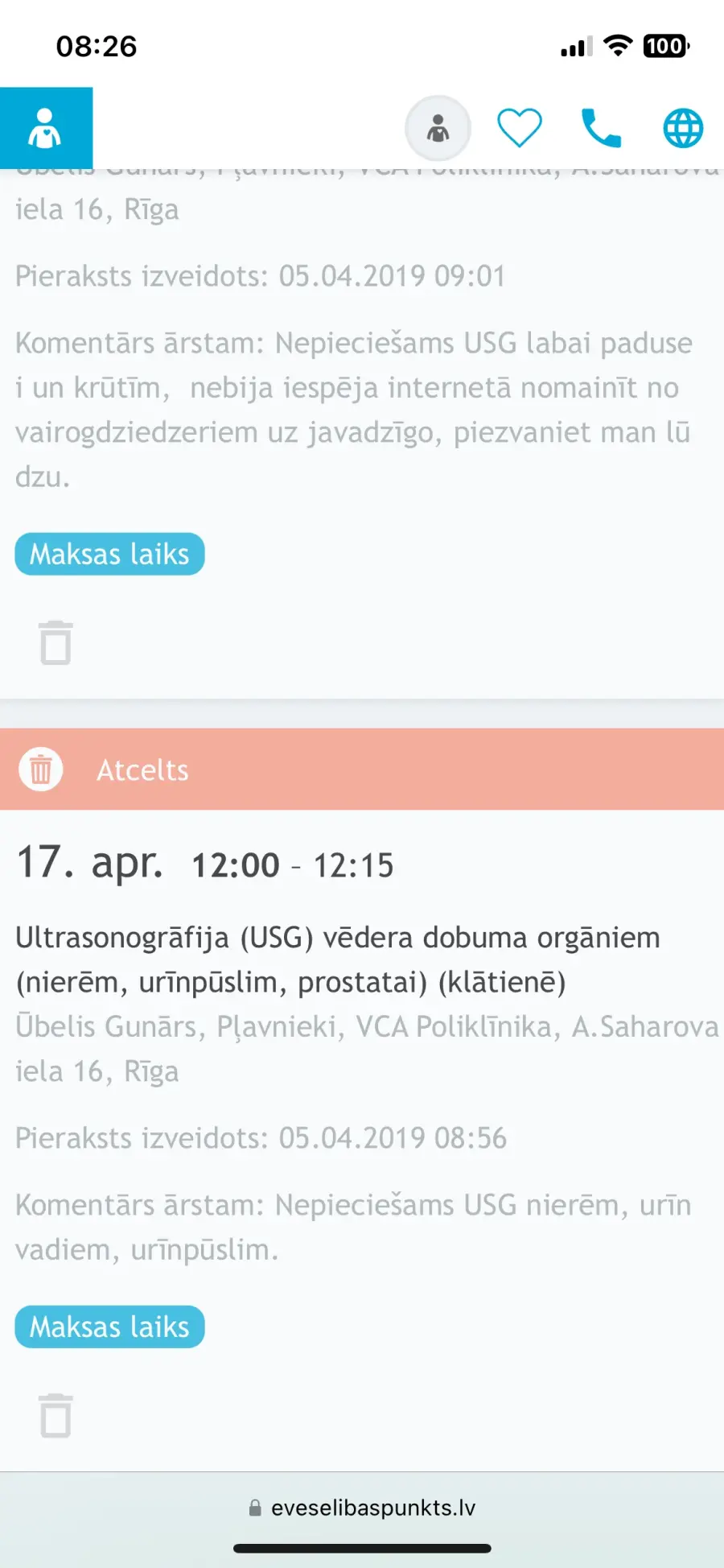Delete the 17. apr. ultrasonography appointment
This screenshot has height=1568, width=724.
coord(56,1415)
